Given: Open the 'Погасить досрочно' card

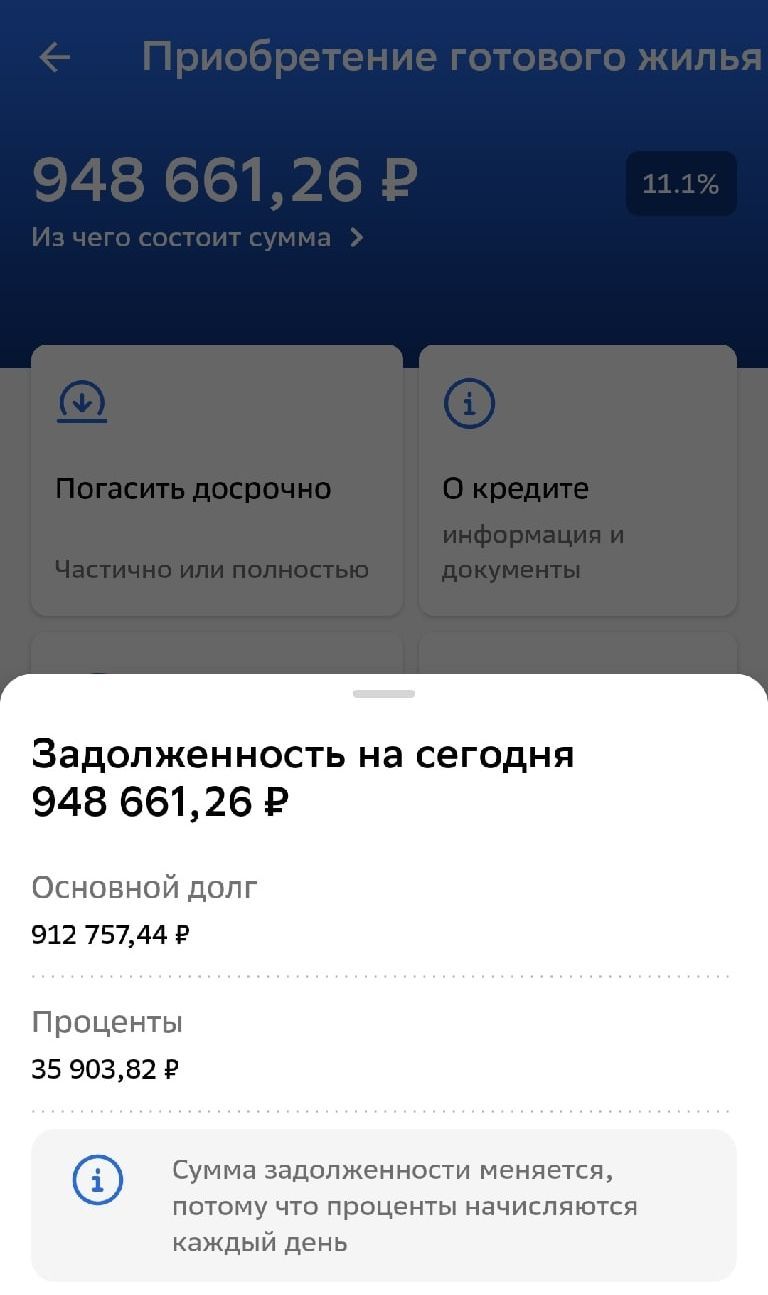Looking at the screenshot, I should [216, 480].
